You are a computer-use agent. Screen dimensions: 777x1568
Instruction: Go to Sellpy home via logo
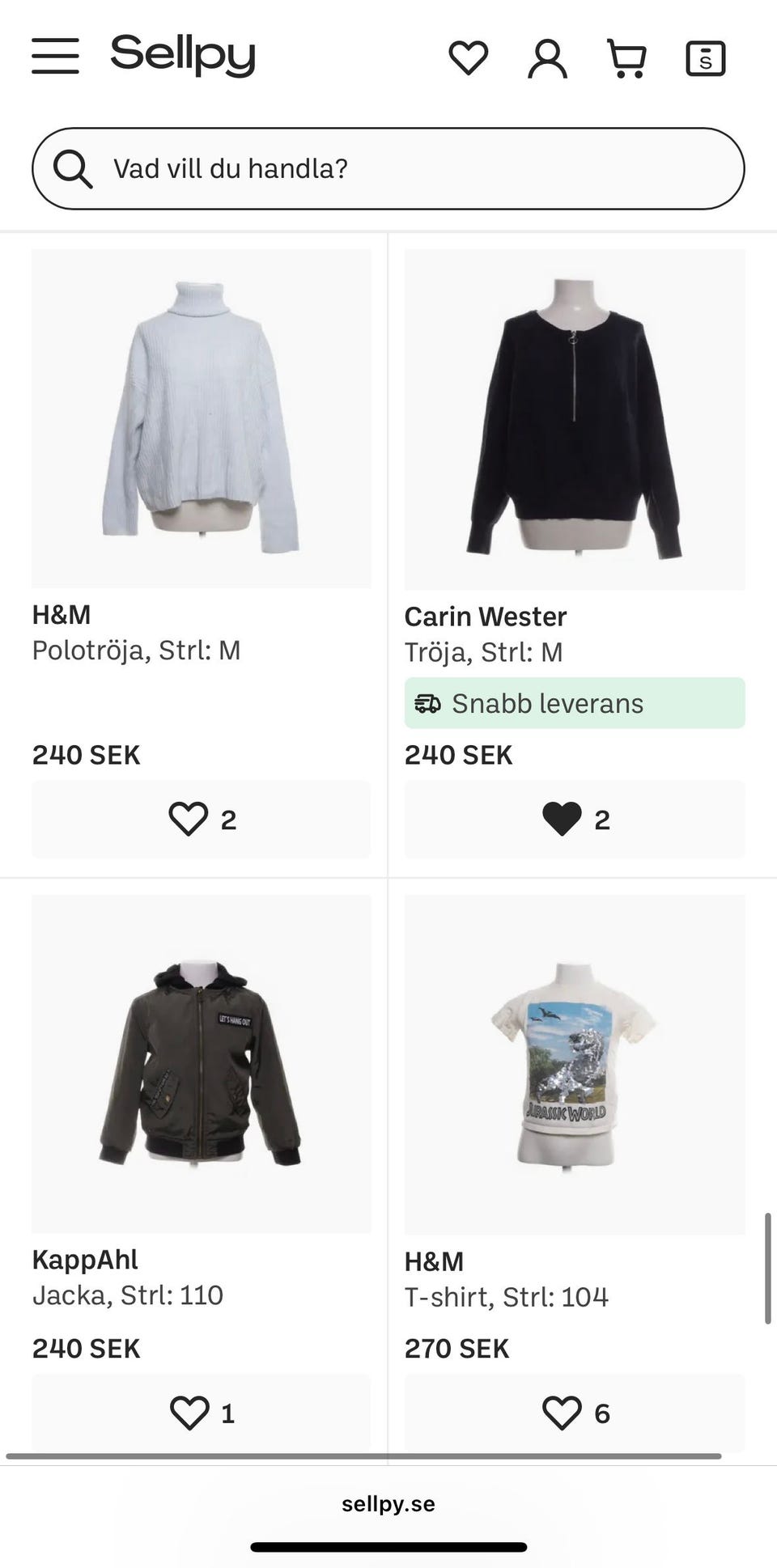(183, 55)
